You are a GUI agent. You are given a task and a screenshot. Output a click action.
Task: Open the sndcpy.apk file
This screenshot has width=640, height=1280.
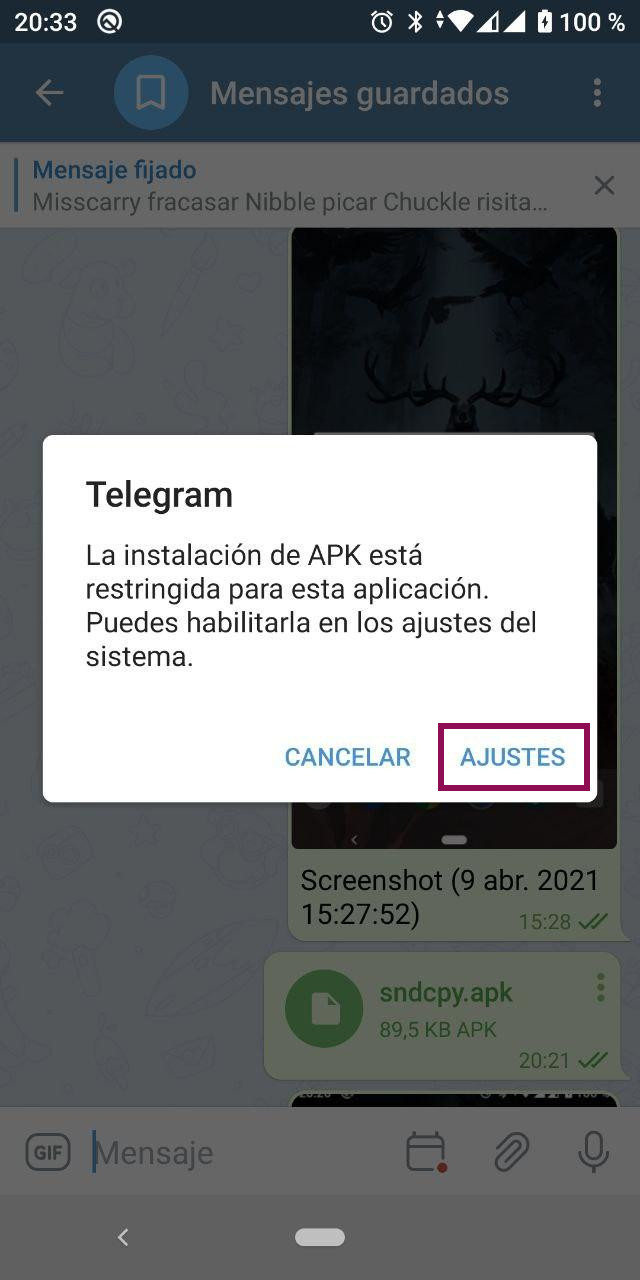(x=323, y=1010)
